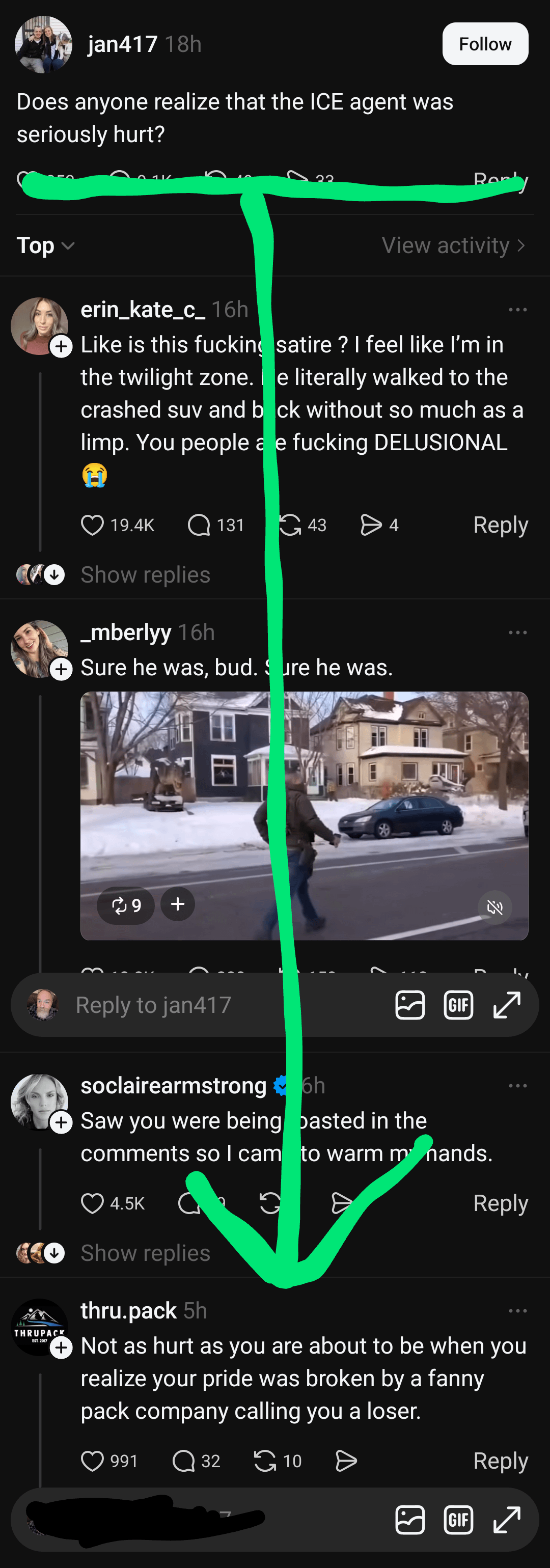Show replies under soclairearmstrong's comment
This screenshot has height=1568, width=550.
(x=145, y=1253)
